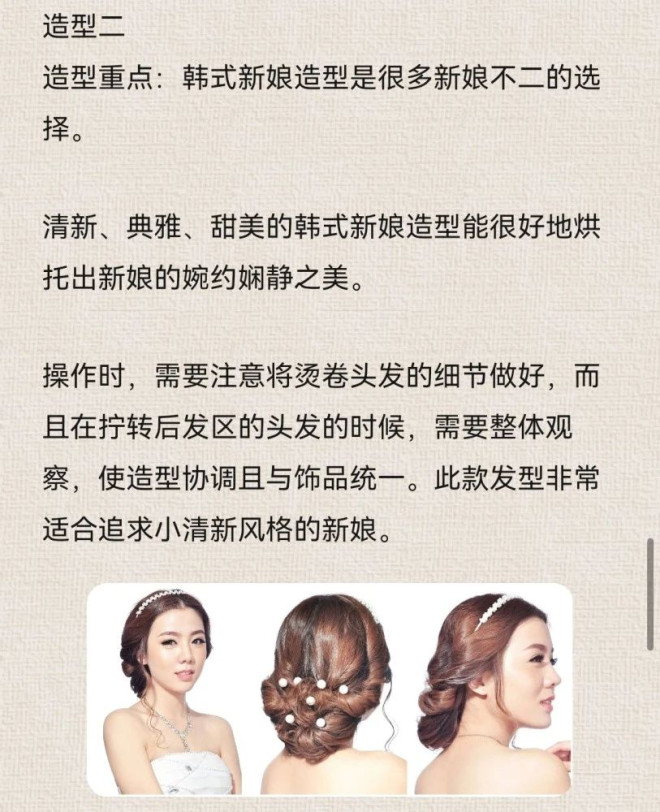Open the bridal hairstyle photo collage
660x812 pixels.
(329, 688)
